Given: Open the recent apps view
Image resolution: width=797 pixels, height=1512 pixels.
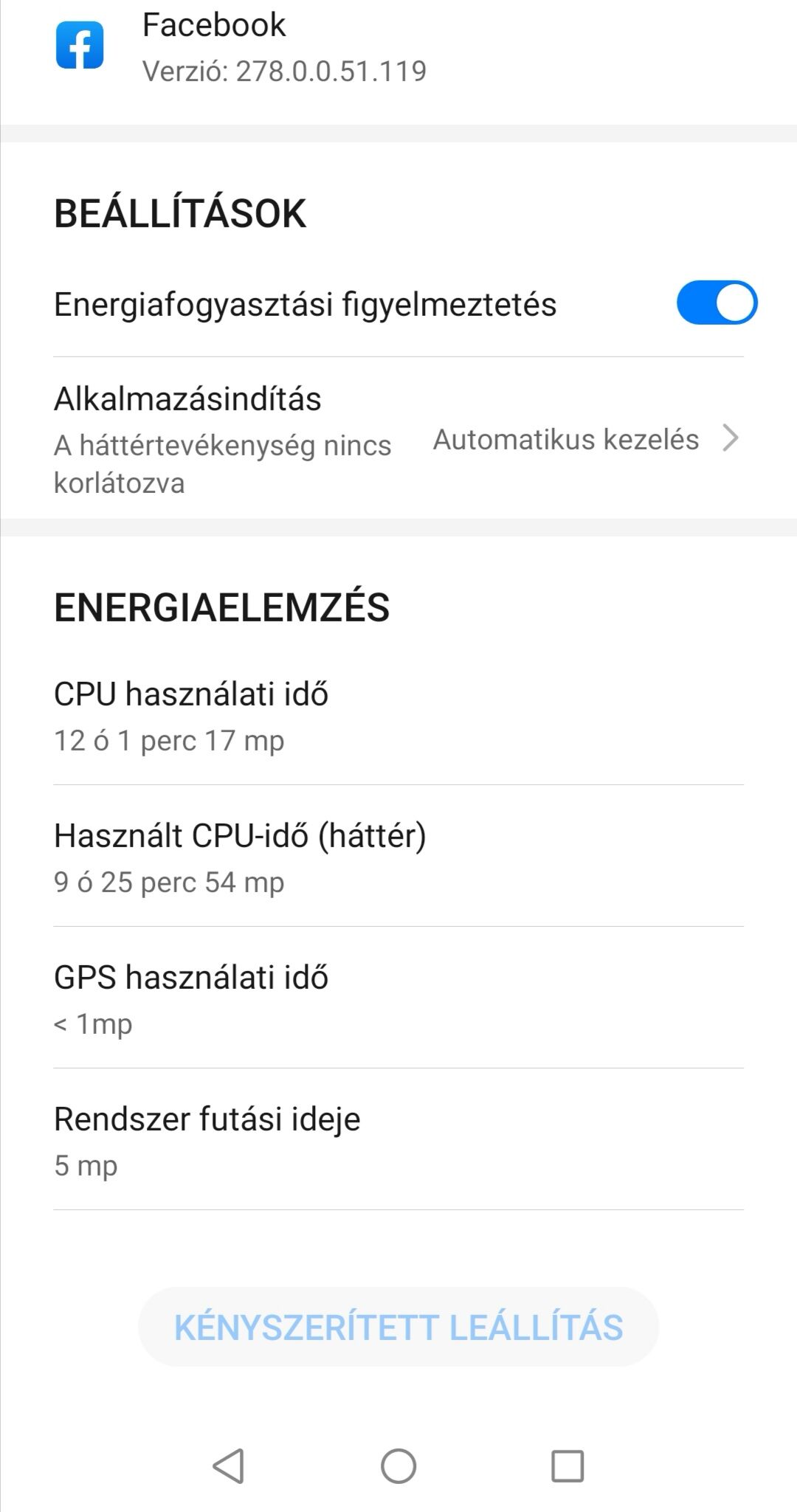Looking at the screenshot, I should tap(567, 1466).
